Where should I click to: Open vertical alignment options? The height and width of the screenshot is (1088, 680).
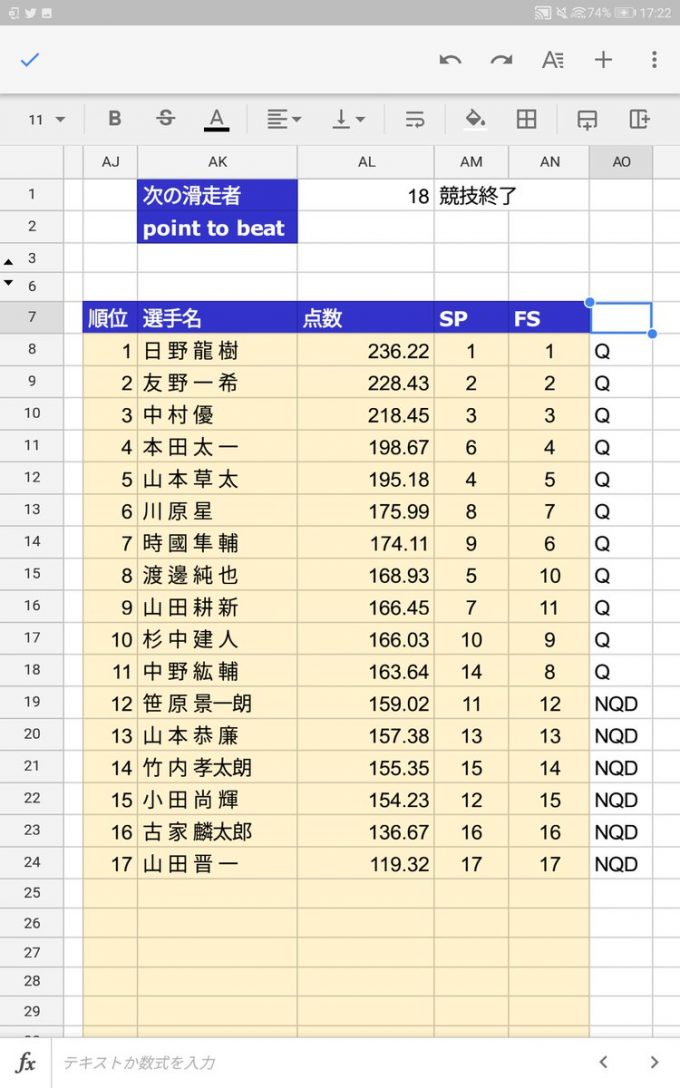(348, 120)
